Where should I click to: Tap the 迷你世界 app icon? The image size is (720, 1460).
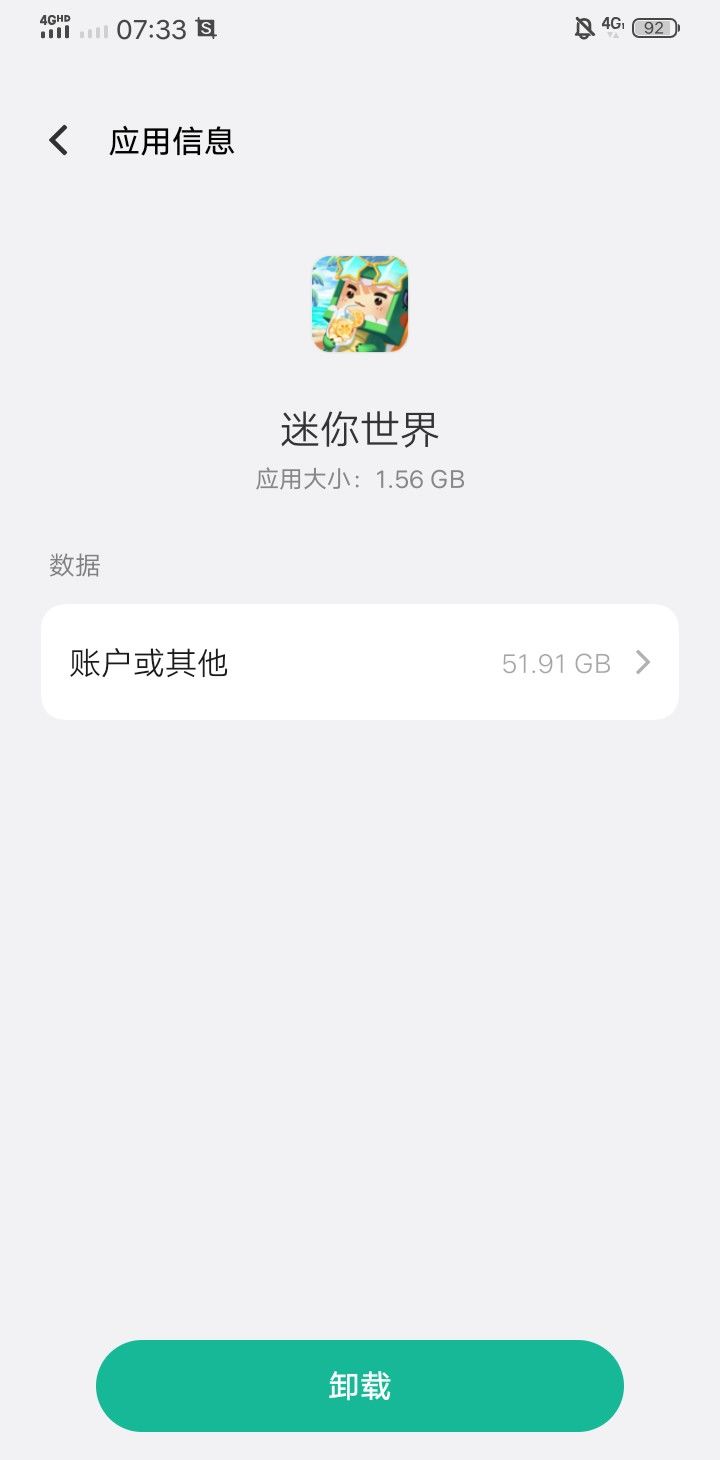[360, 303]
